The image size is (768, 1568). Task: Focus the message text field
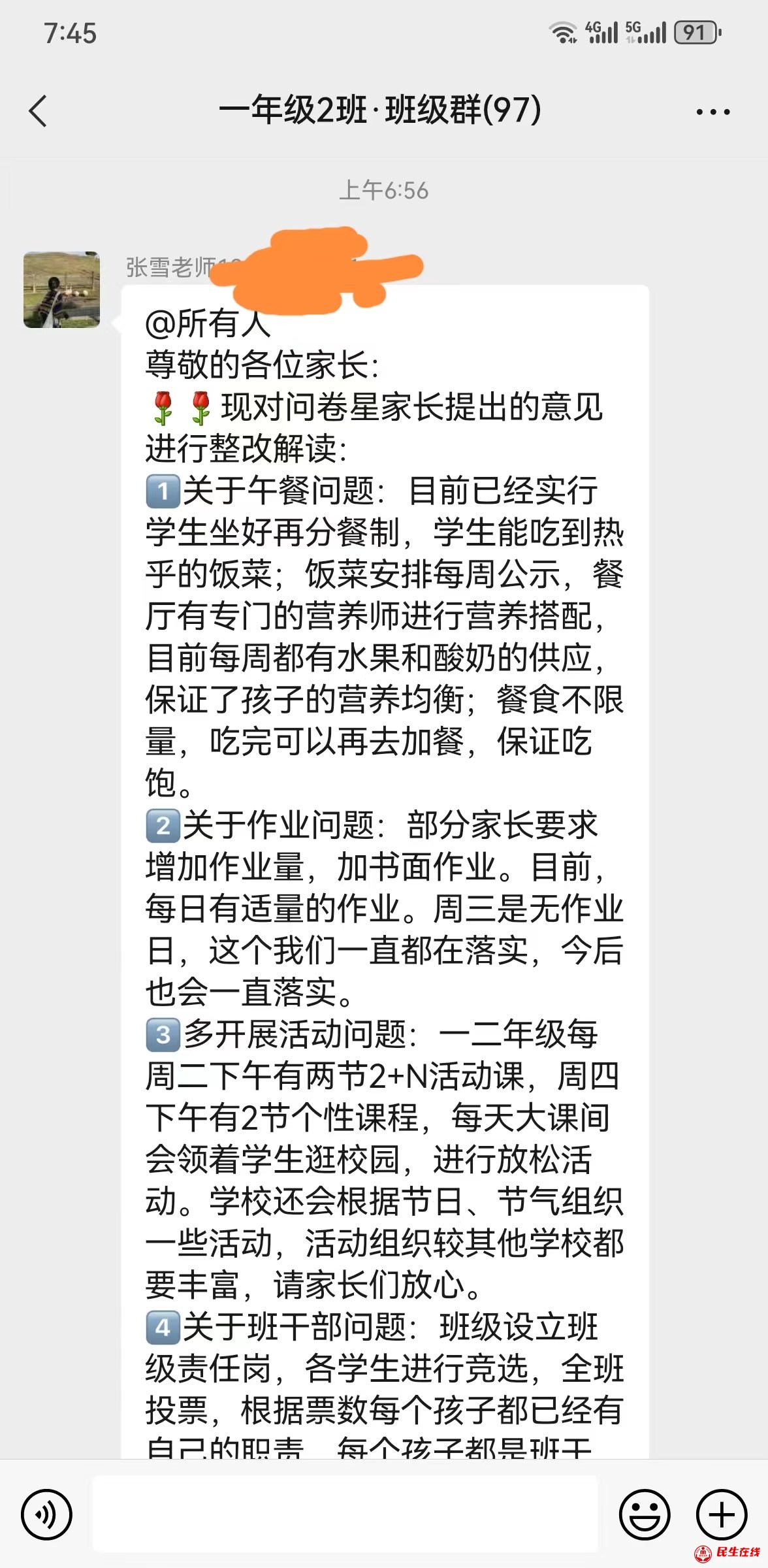(x=345, y=1513)
